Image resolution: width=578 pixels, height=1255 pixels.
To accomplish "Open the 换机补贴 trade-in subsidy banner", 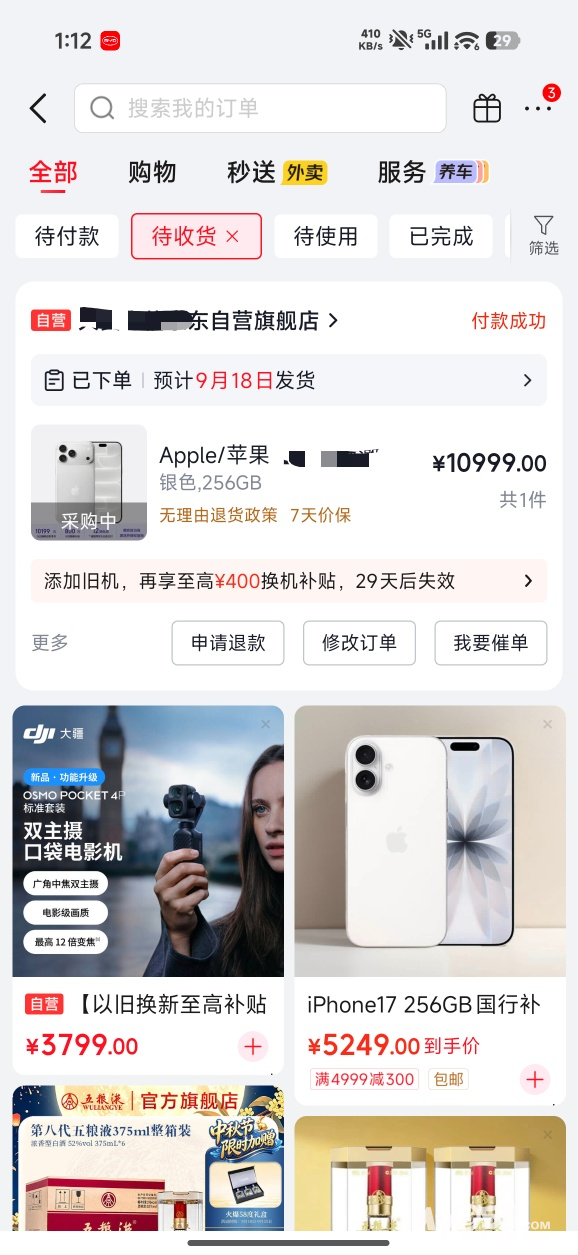I will (289, 580).
